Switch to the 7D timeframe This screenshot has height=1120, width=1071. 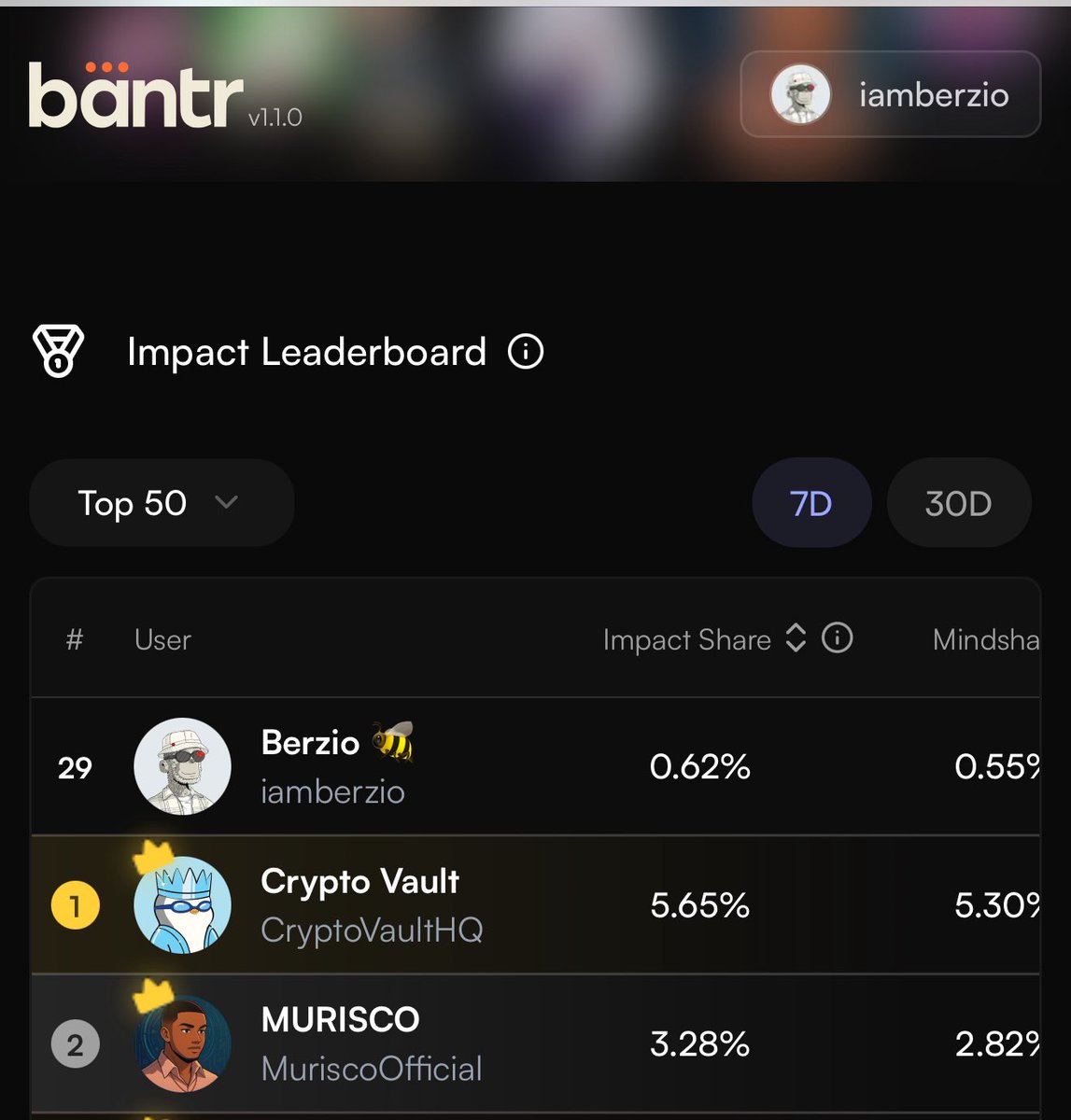[x=810, y=504]
